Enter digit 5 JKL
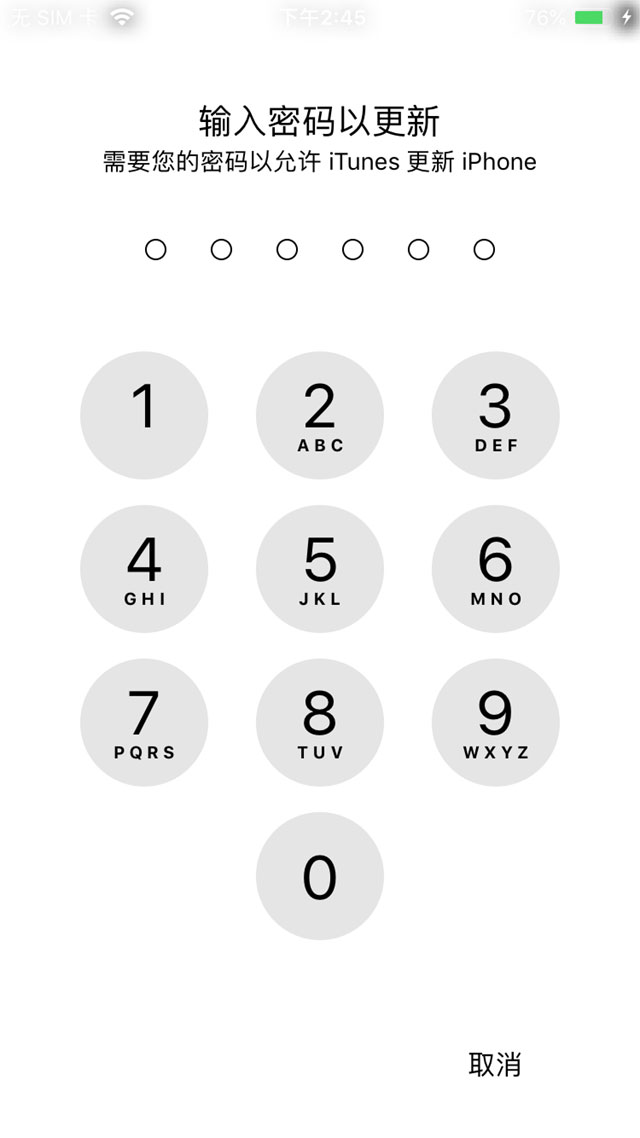 (x=319, y=569)
